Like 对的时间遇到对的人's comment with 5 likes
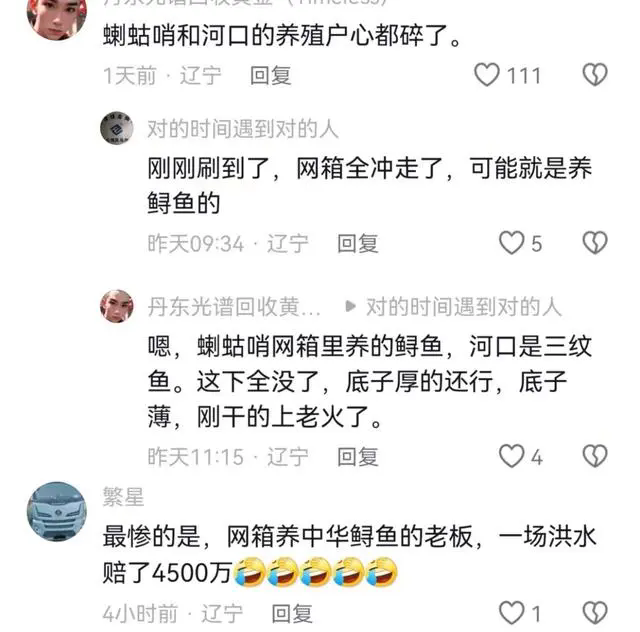This screenshot has width=640, height=632. (x=512, y=242)
